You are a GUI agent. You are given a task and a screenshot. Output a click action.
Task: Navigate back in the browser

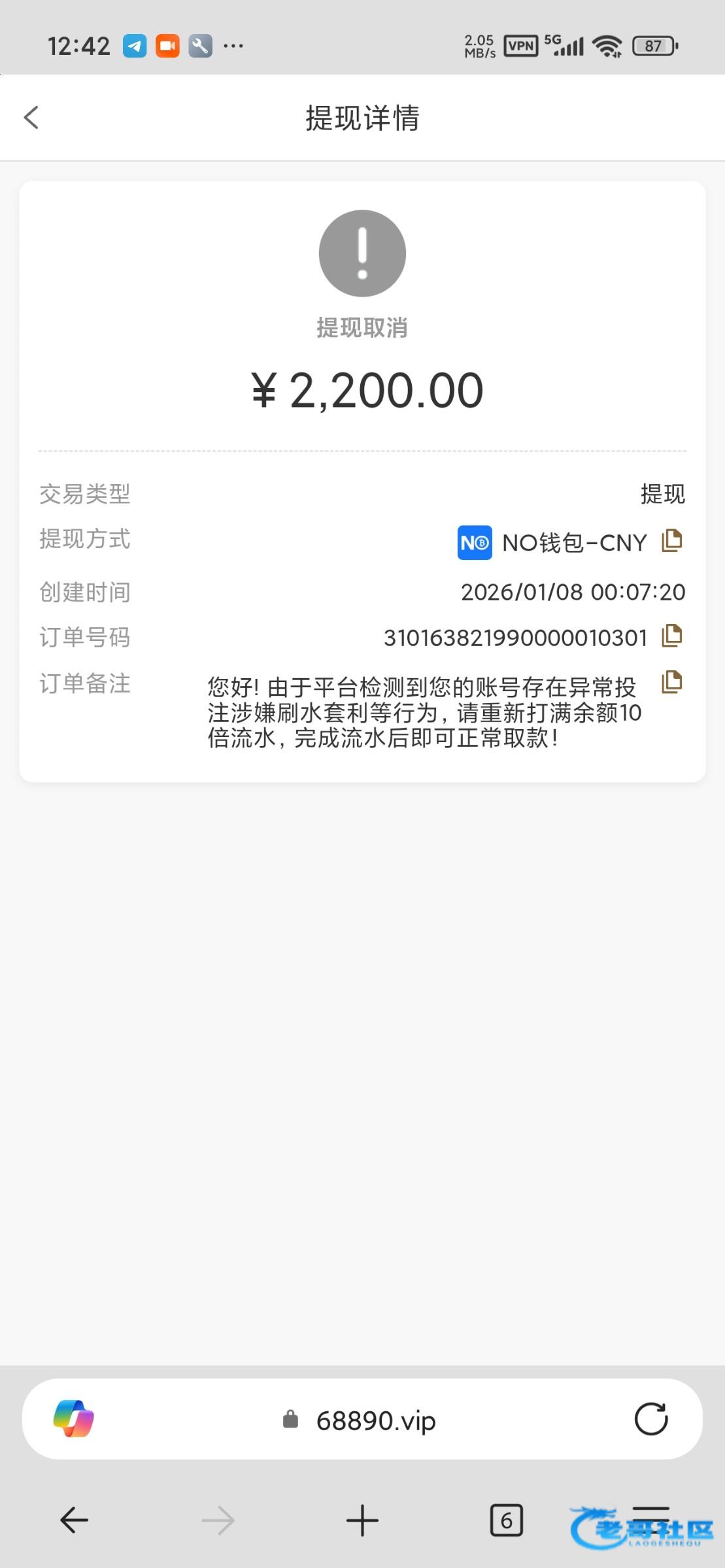pos(74,1520)
